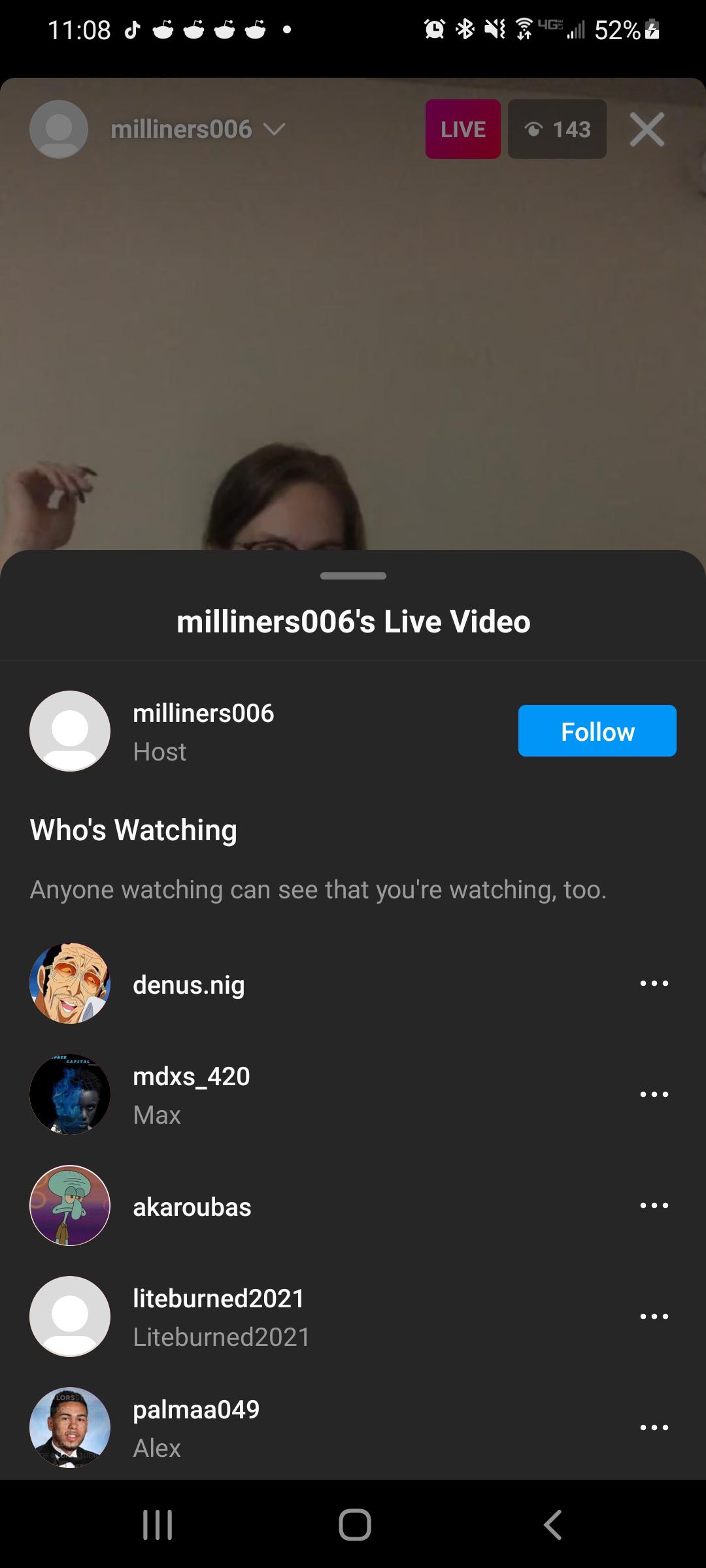Open more options for akaroubas
The width and height of the screenshot is (706, 1568).
point(654,1205)
